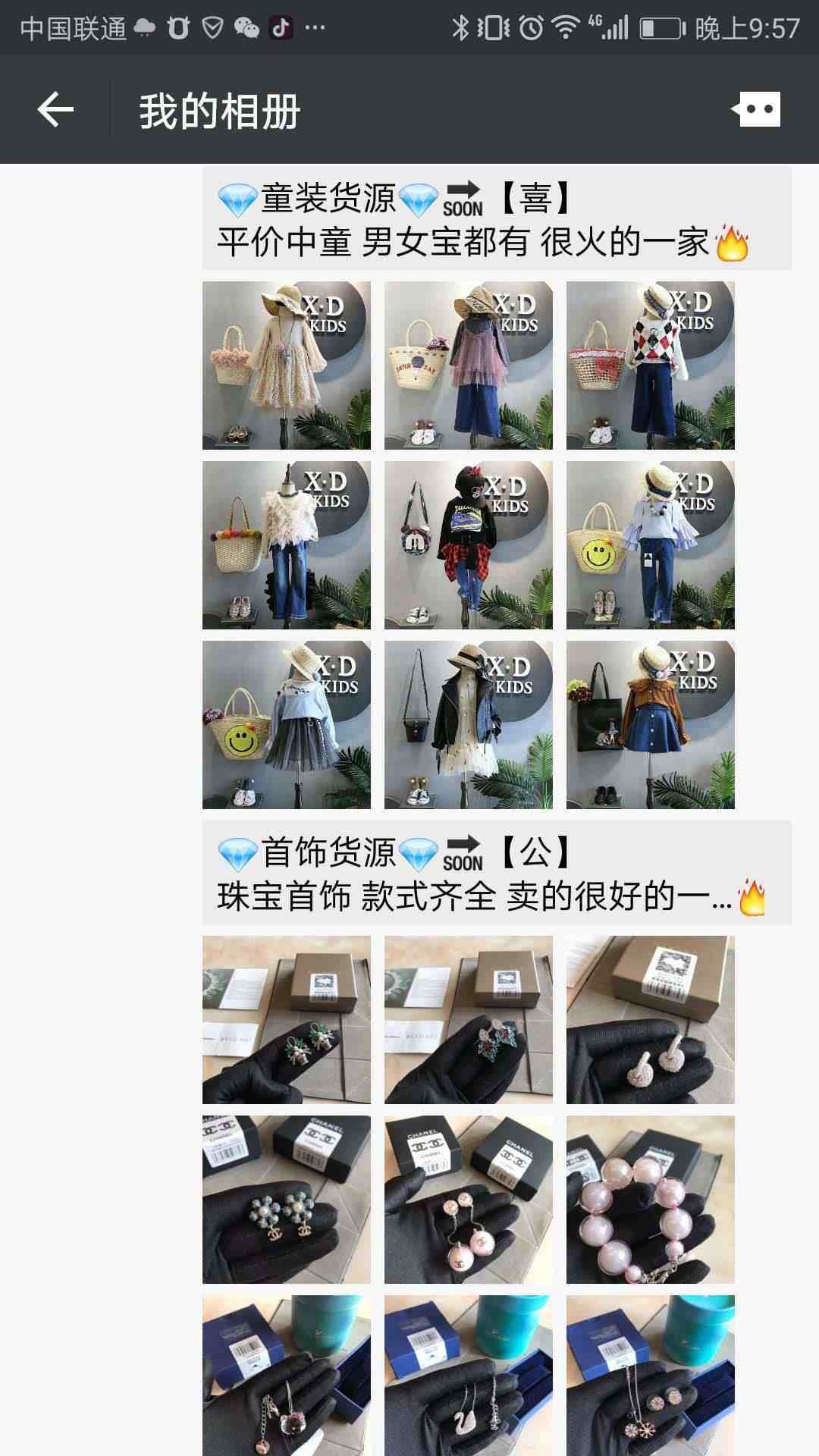
Task: View swan pendant necklace photo
Action: click(x=468, y=1374)
